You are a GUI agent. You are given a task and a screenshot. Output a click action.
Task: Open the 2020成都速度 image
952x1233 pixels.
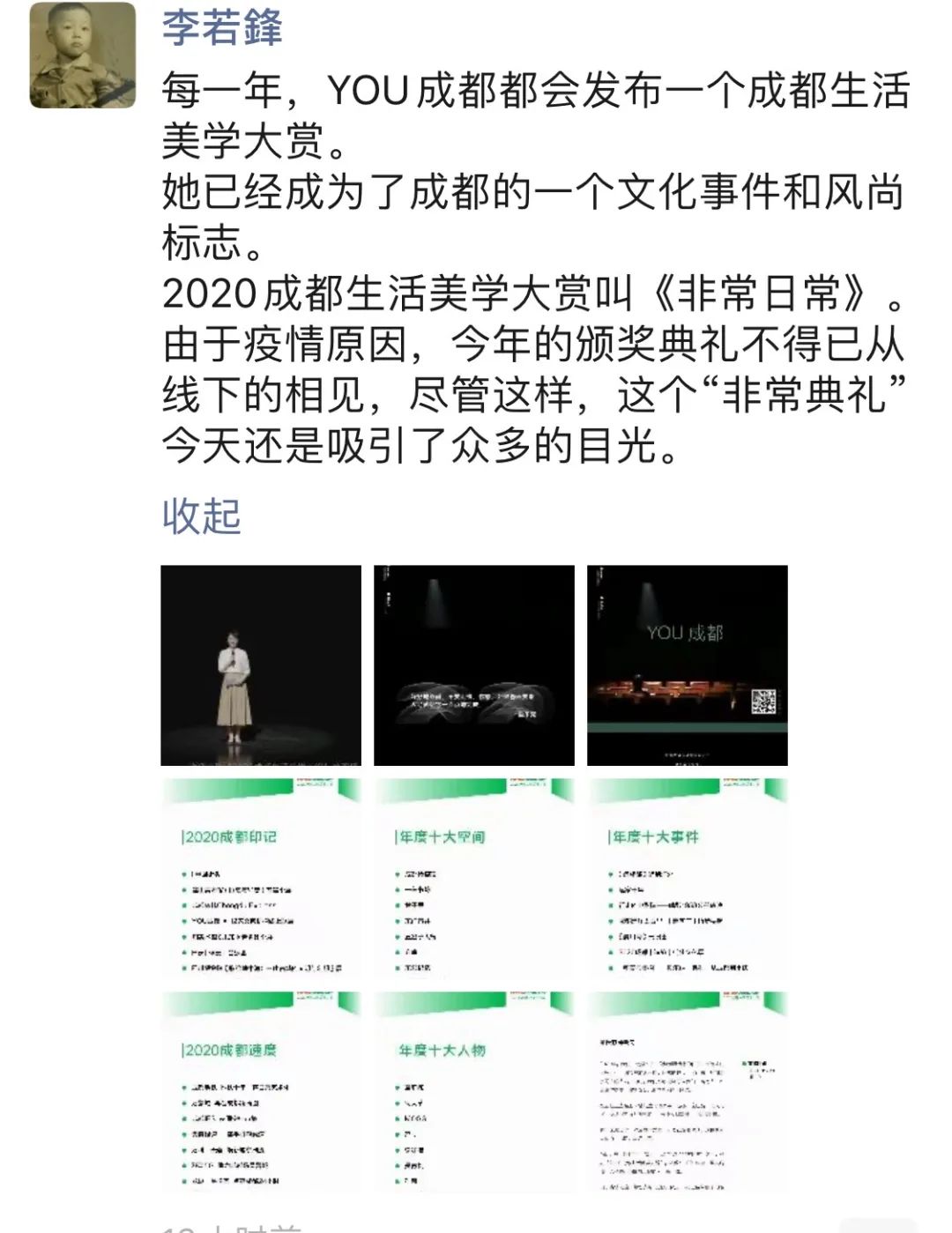coord(261,1092)
